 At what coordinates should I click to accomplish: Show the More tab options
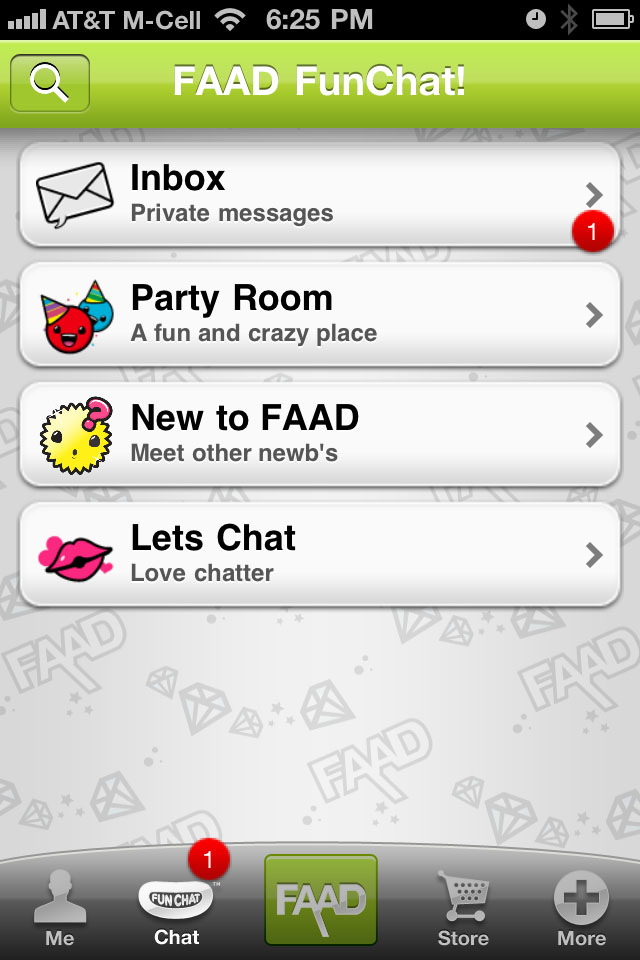[582, 906]
